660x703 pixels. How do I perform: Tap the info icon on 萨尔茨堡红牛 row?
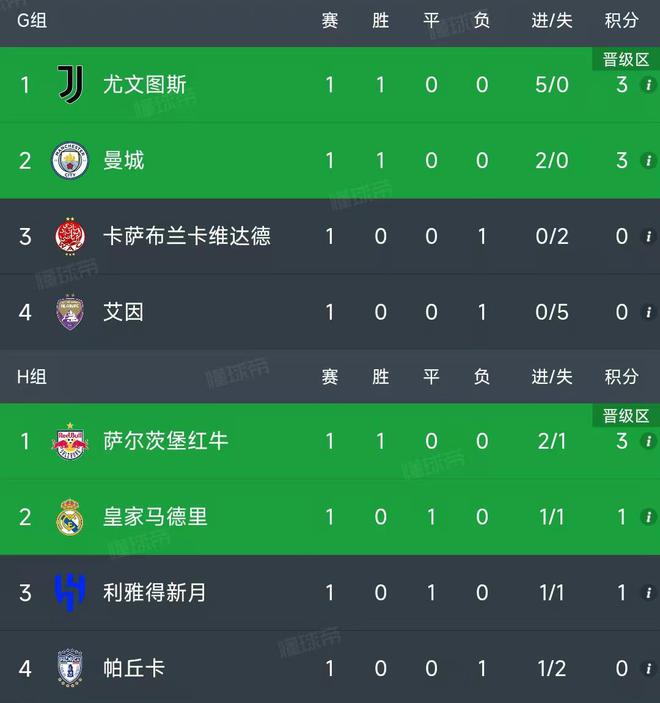click(x=647, y=441)
